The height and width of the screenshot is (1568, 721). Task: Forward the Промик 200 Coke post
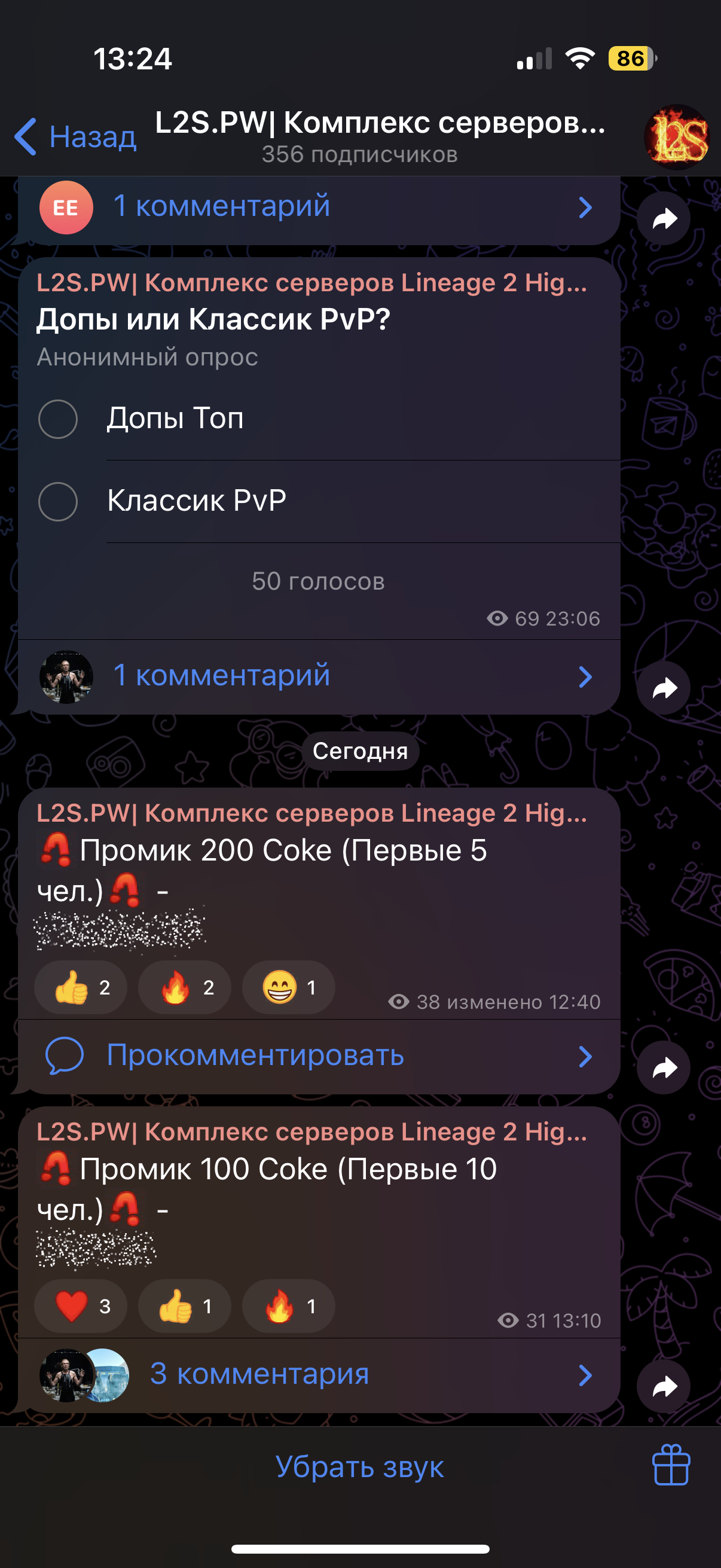[664, 1067]
